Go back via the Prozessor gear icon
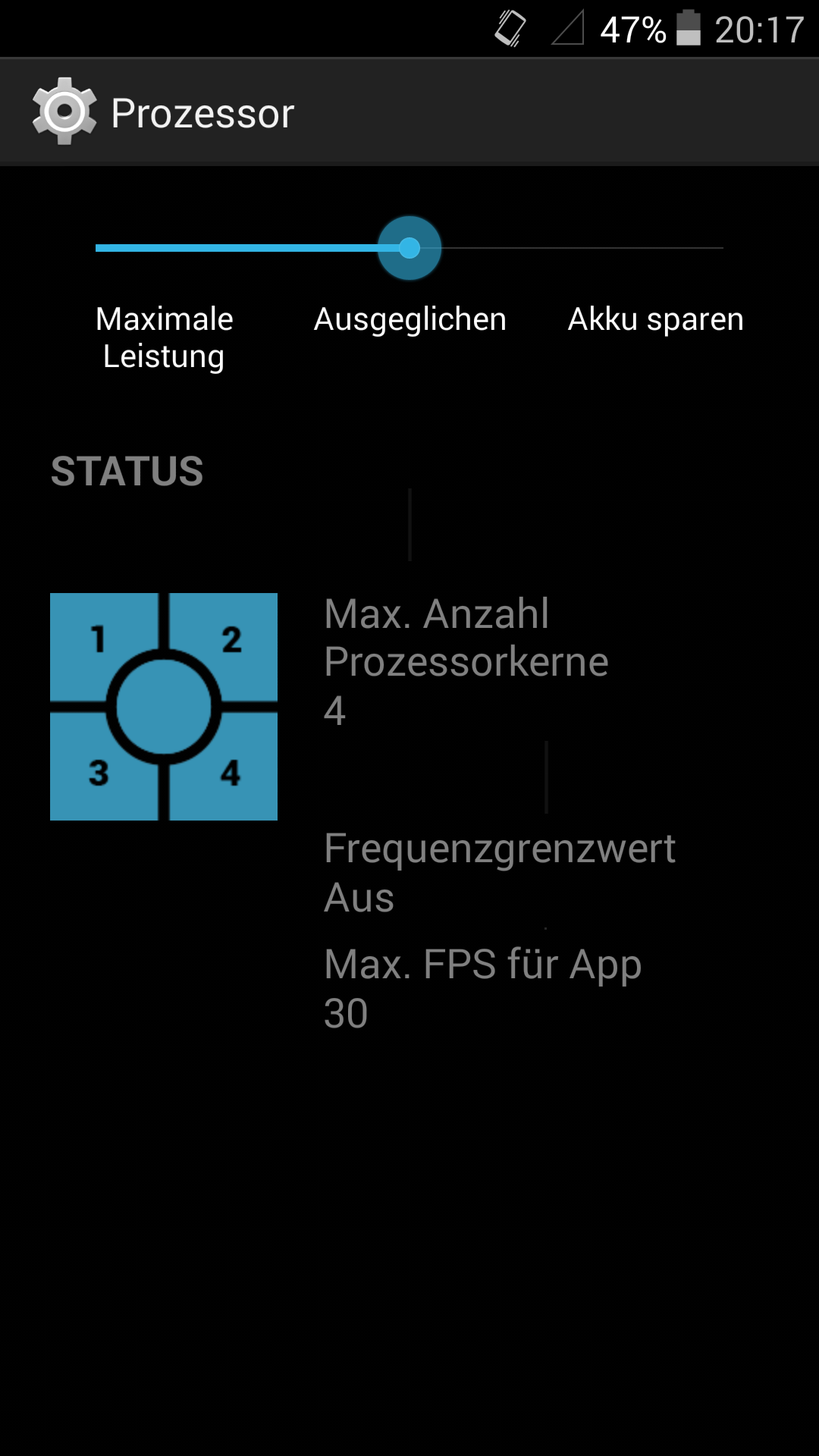 [64, 111]
